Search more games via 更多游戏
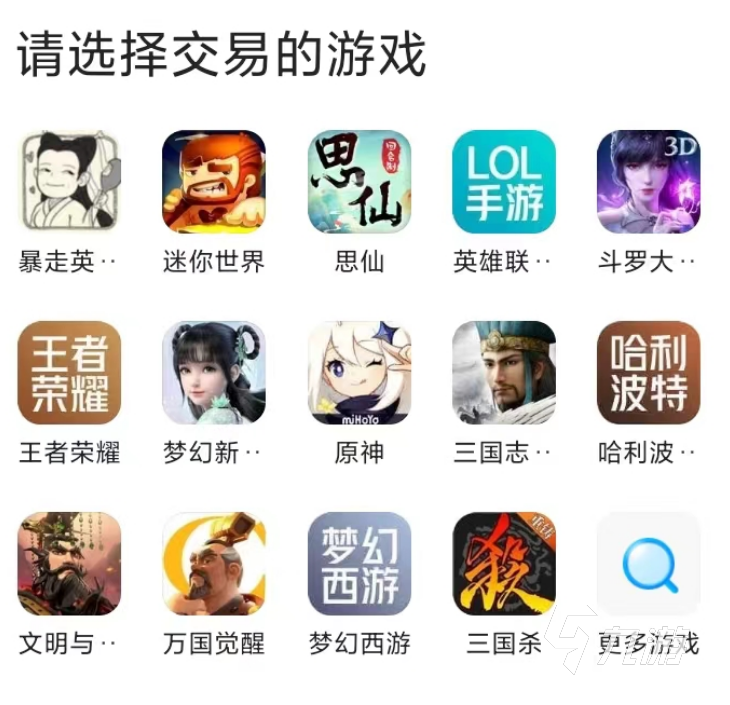 click(x=648, y=563)
